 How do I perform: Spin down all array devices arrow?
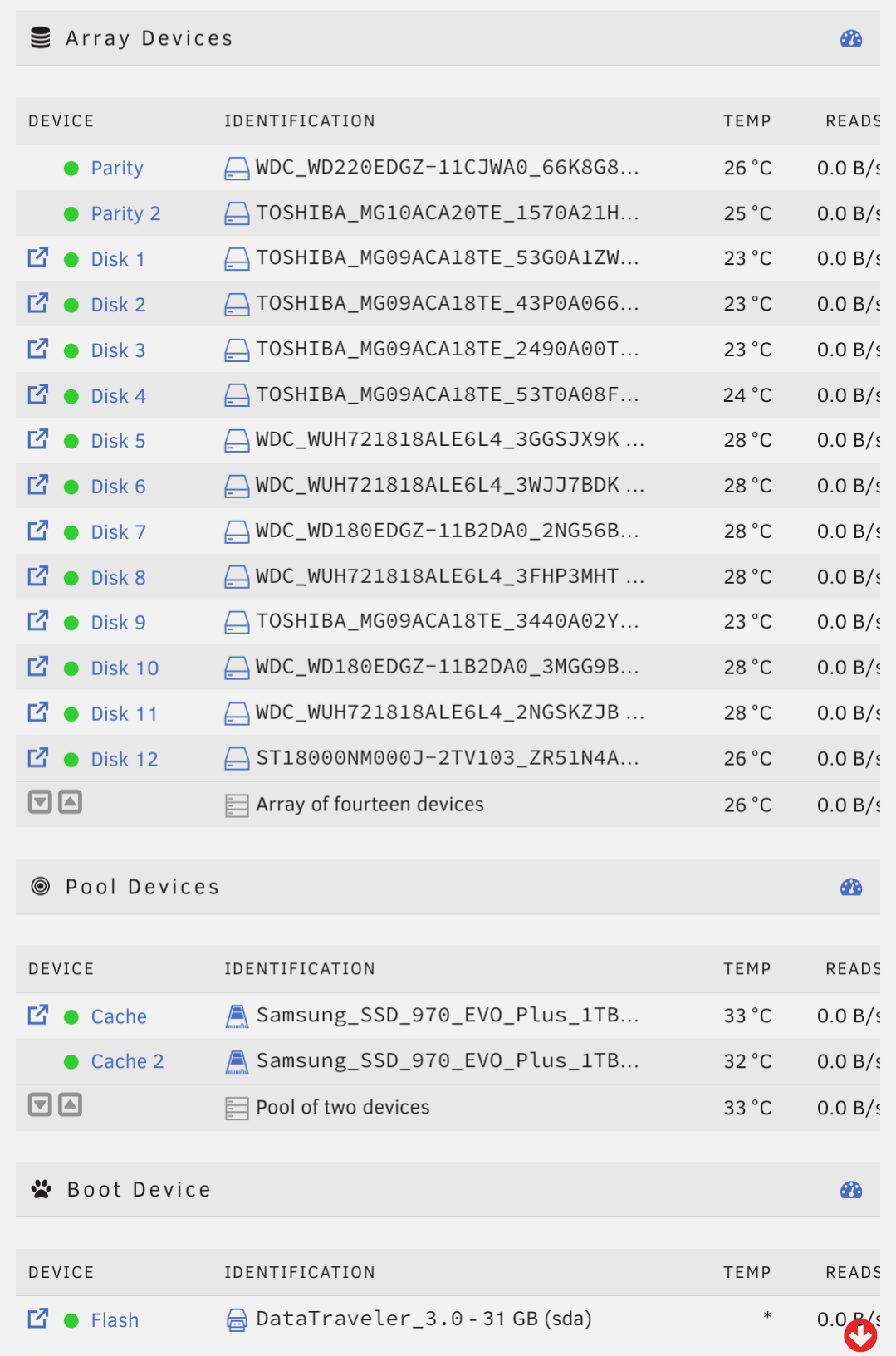coord(40,802)
